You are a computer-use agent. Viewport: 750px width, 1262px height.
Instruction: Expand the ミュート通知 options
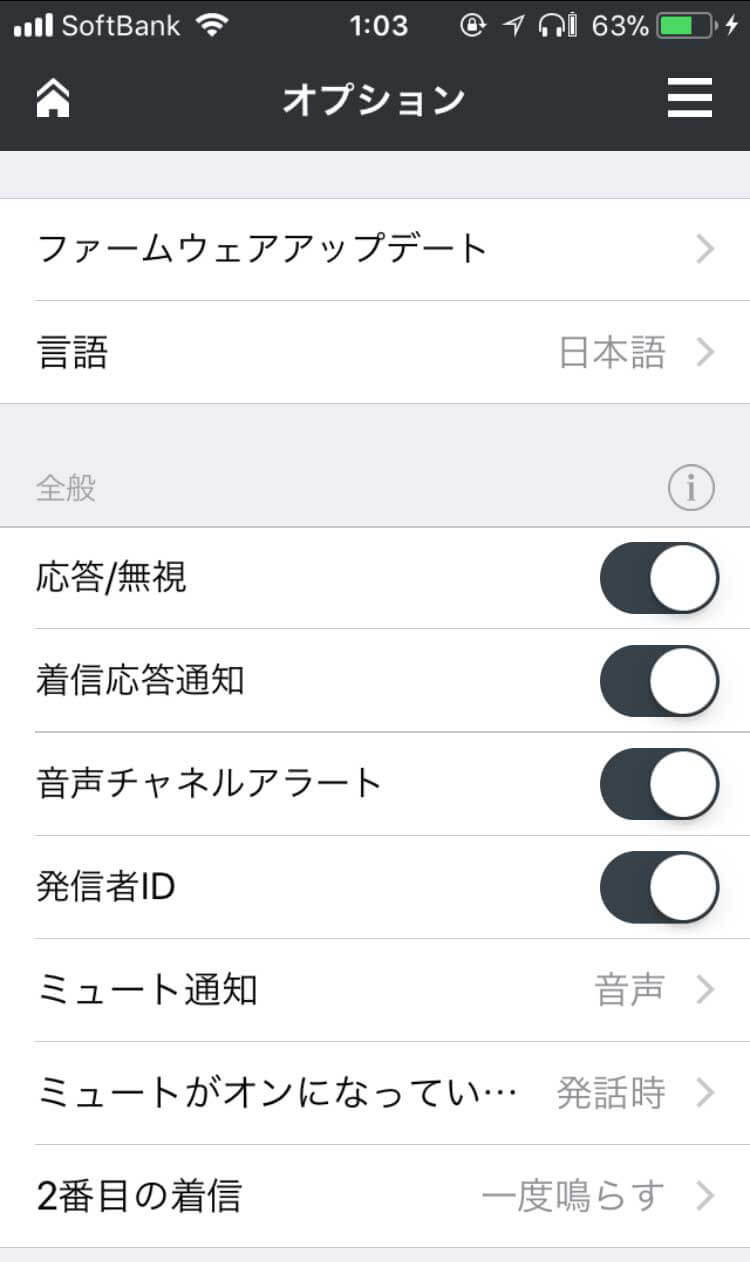point(375,989)
